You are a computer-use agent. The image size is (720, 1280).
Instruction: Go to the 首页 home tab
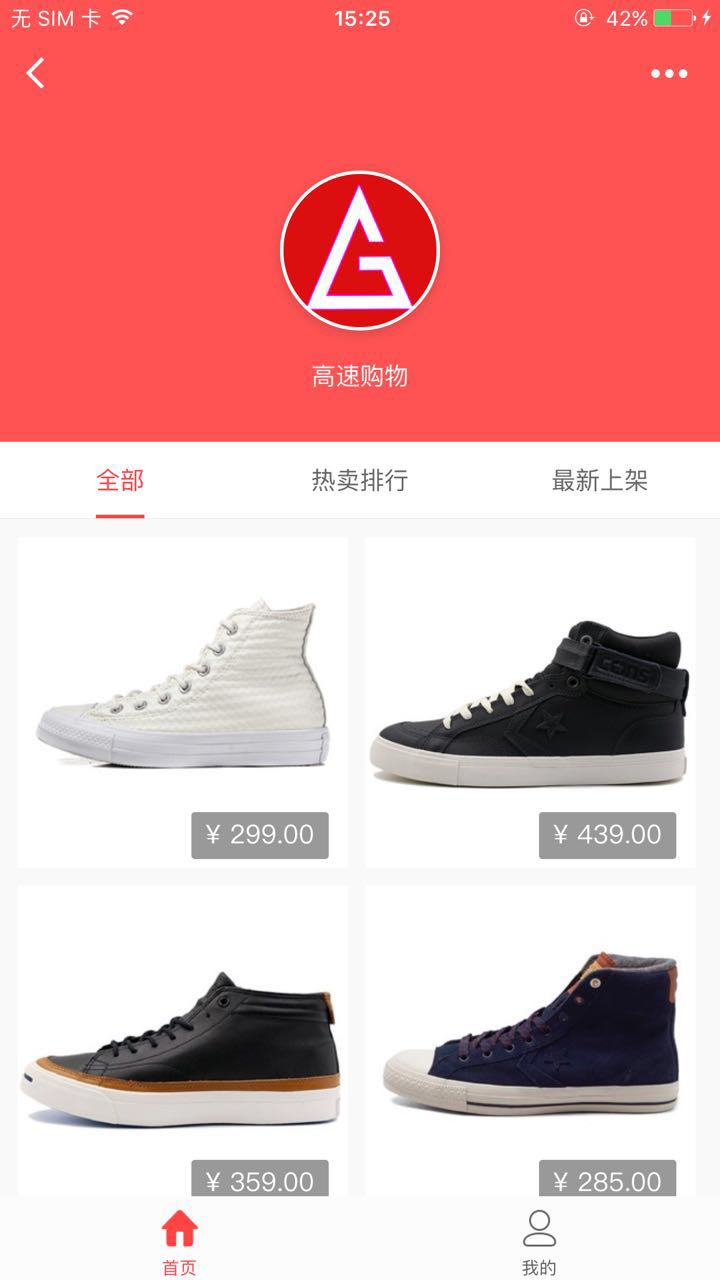tap(180, 1240)
